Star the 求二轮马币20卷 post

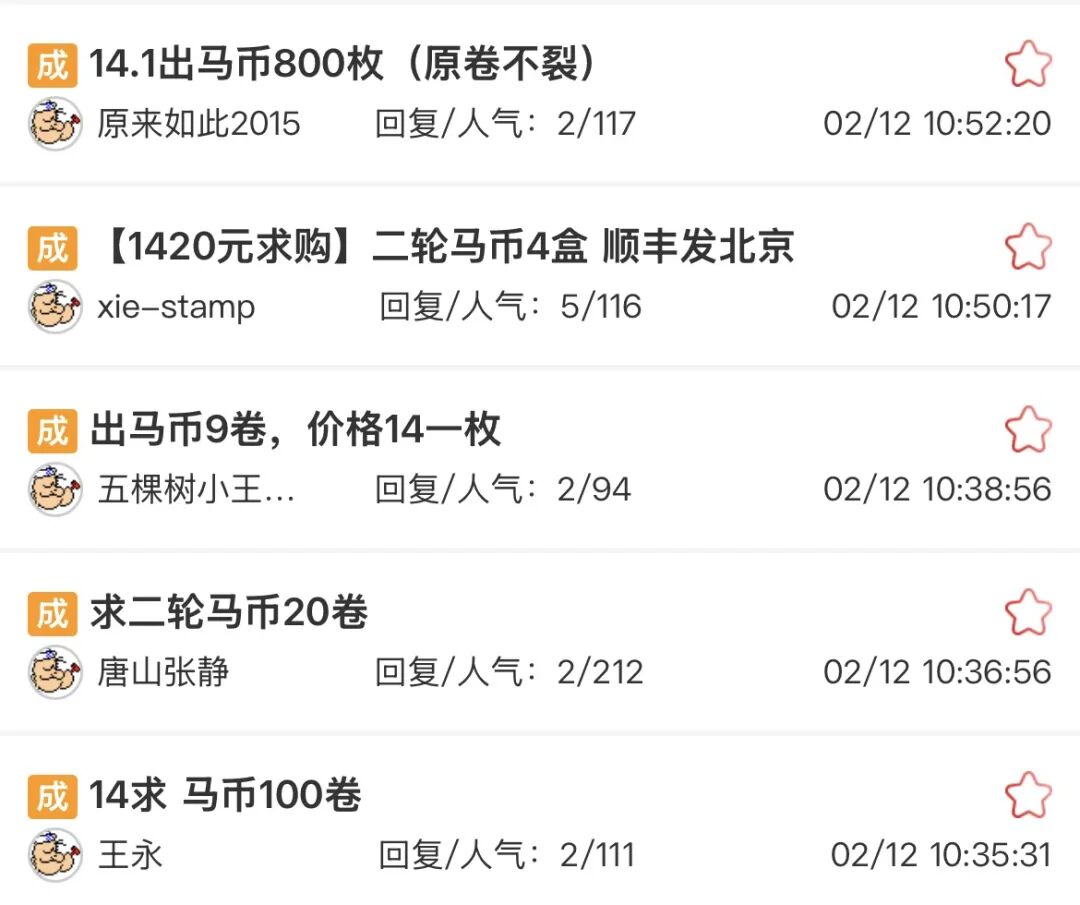pyautogui.click(x=1027, y=612)
